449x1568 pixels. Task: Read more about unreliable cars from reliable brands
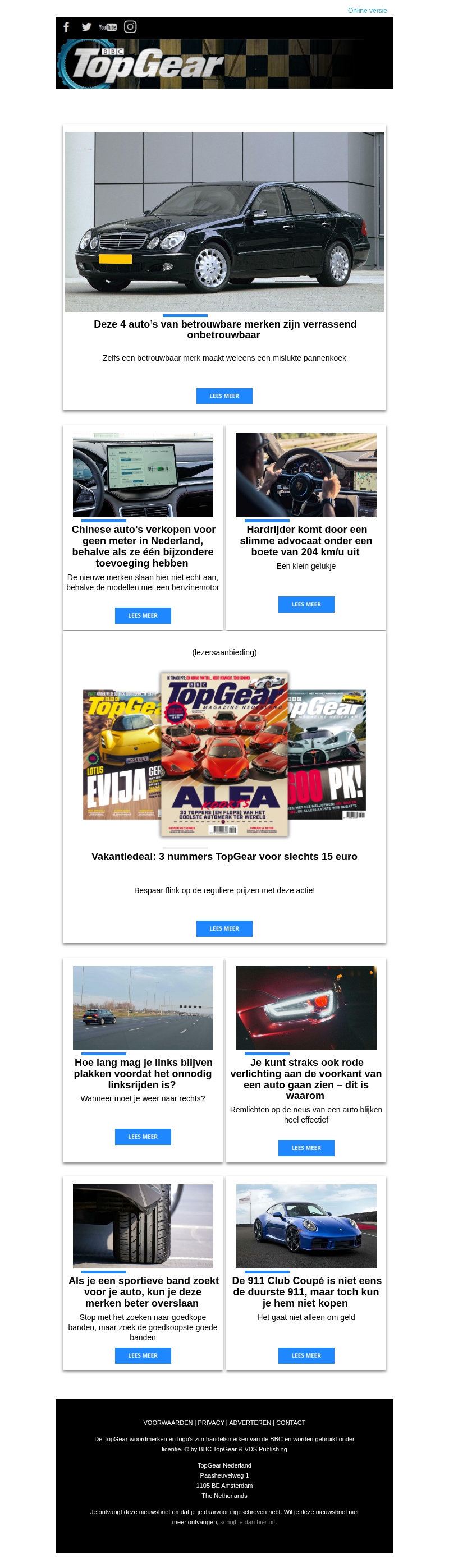[x=223, y=396]
